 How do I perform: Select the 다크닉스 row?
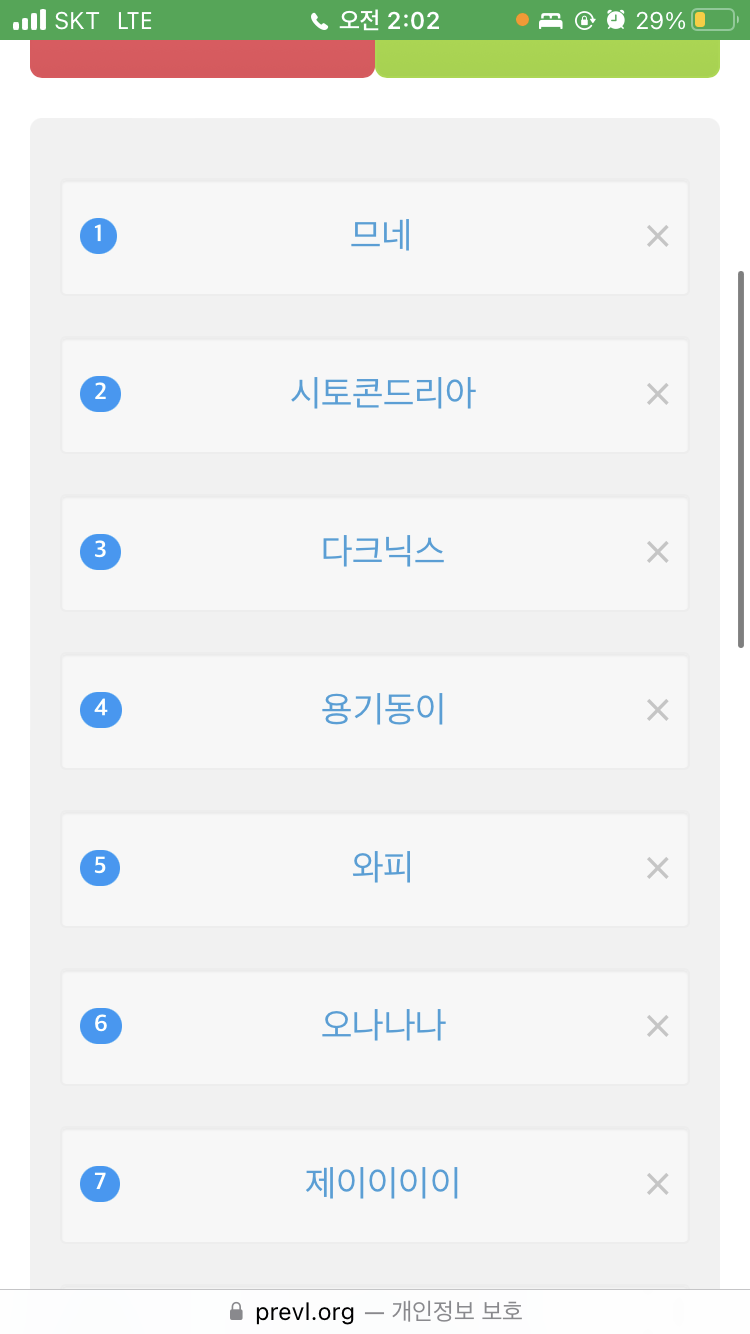tap(381, 553)
